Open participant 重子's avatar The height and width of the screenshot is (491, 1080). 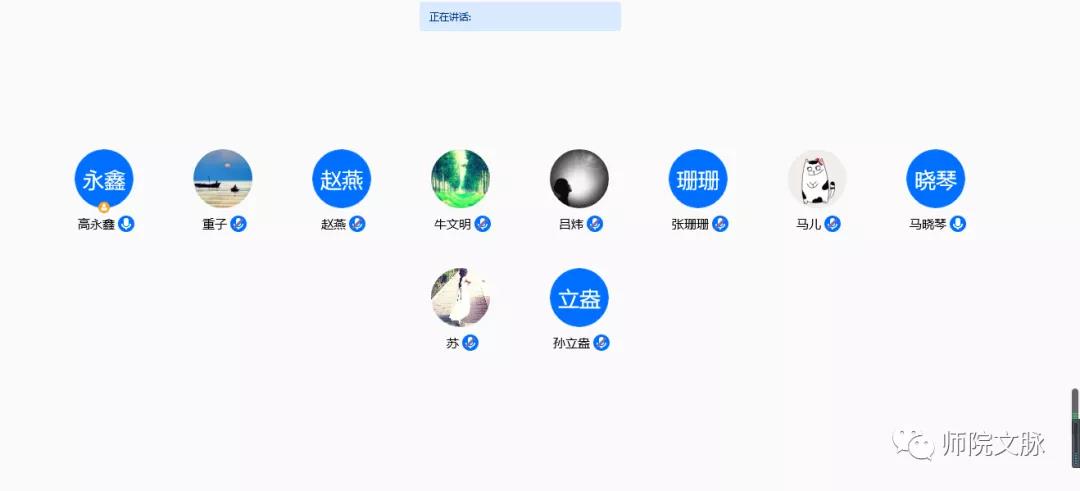[x=222, y=179]
